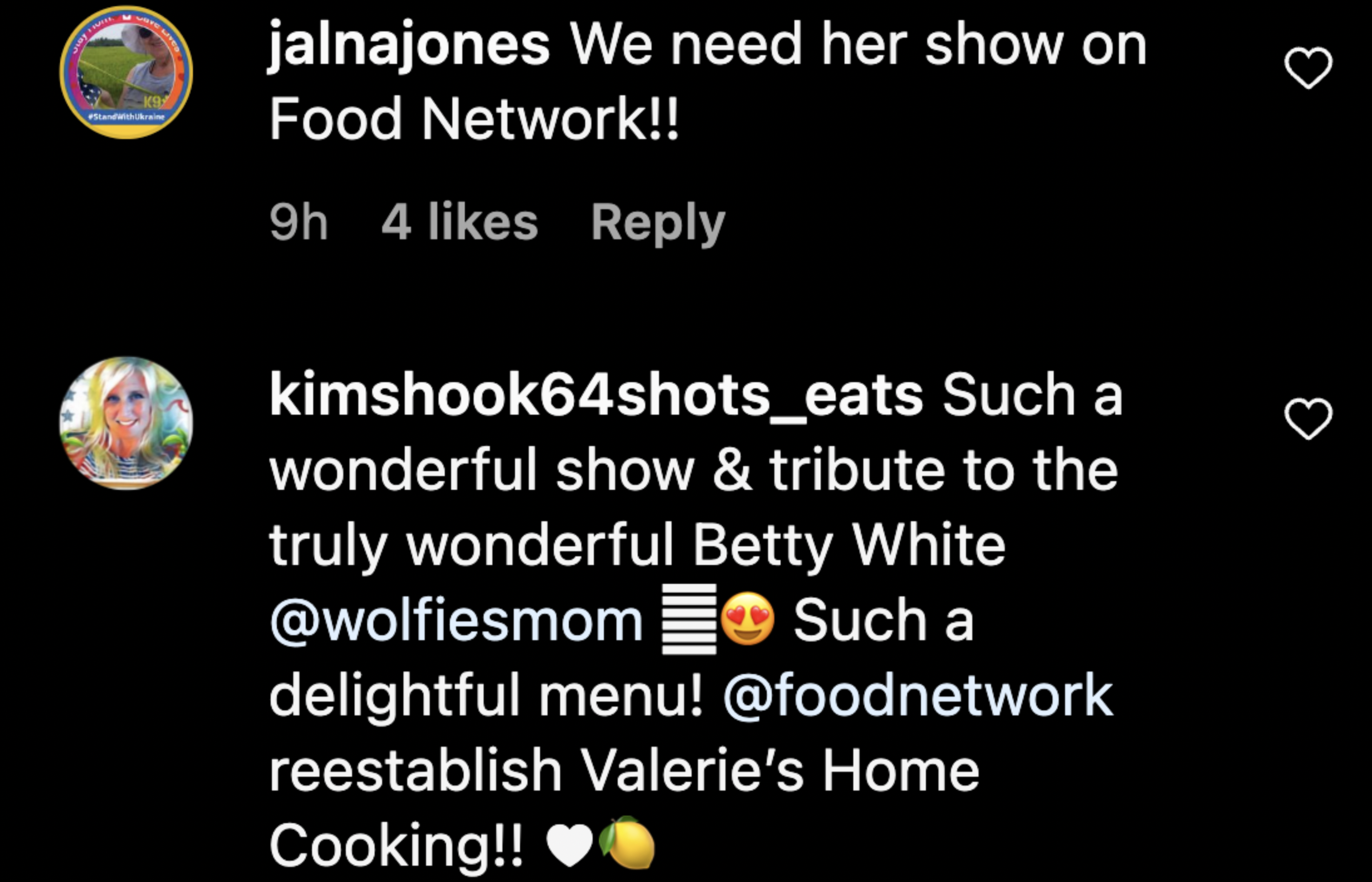Open jalnajones' profile picture
1372x882 pixels.
point(126,72)
